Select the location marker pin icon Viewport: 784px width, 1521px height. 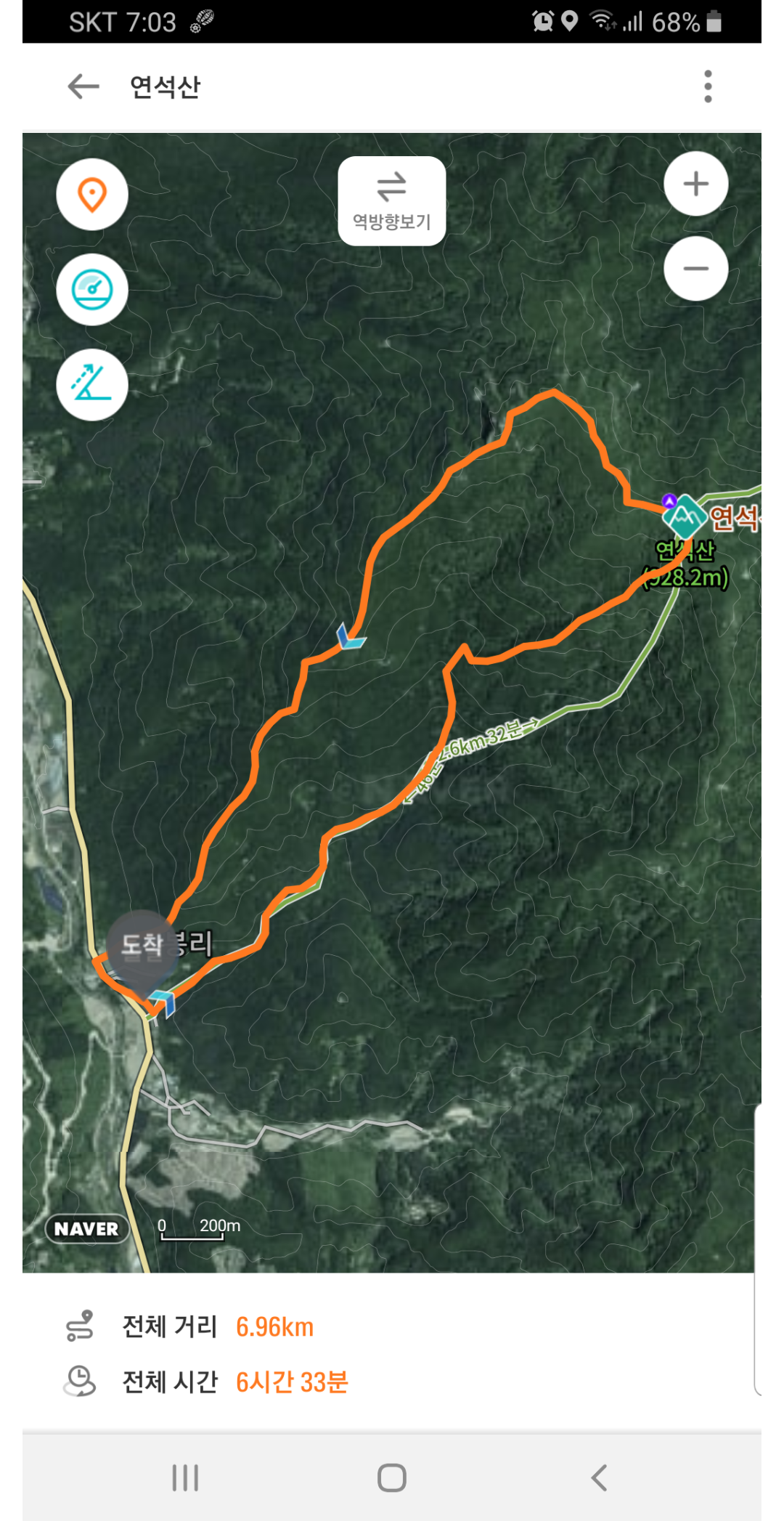pyautogui.click(x=92, y=195)
